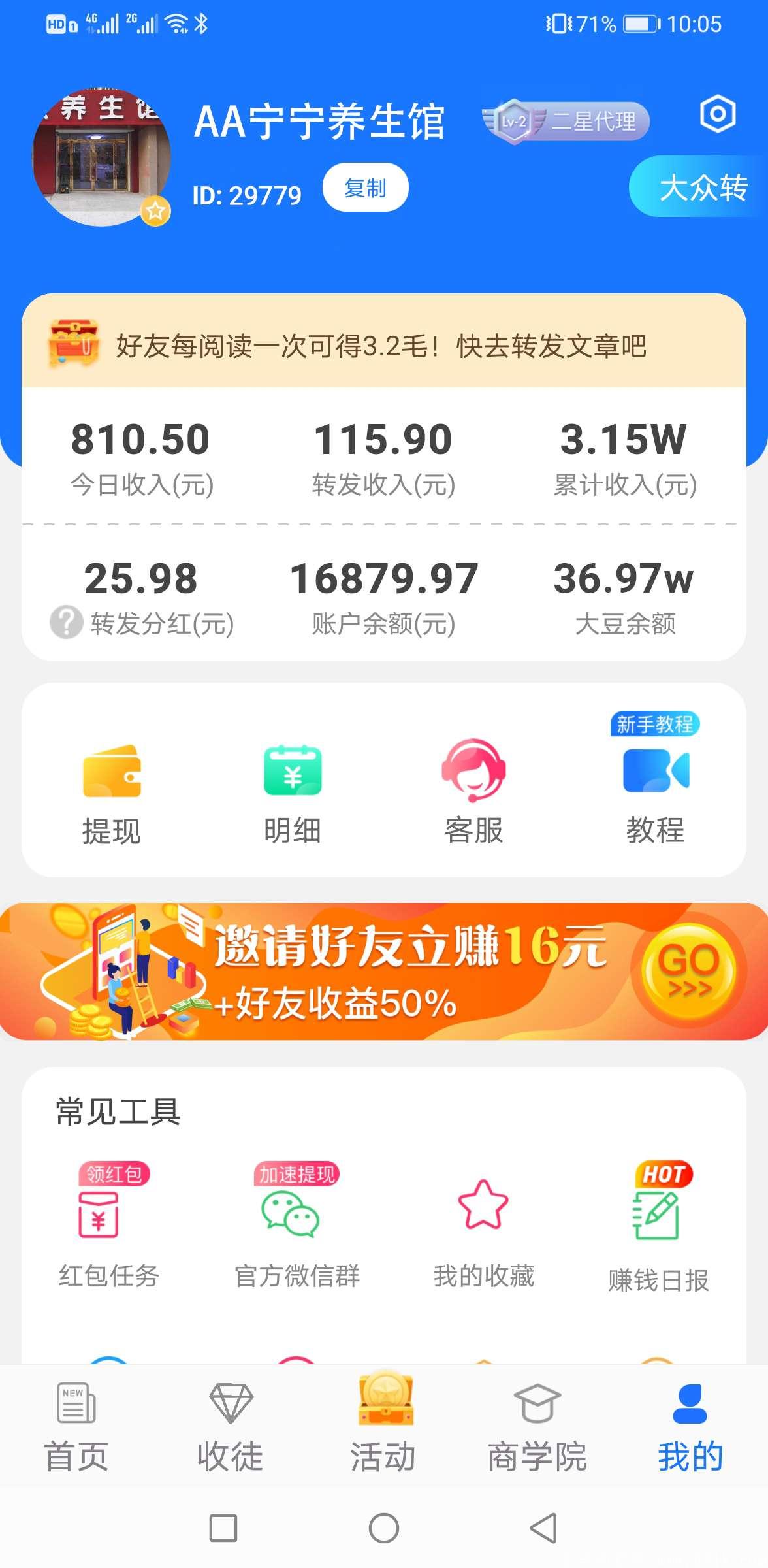Image resolution: width=768 pixels, height=1568 pixels.
Task: Join the 官方微信群
Action: pyautogui.click(x=297, y=1226)
